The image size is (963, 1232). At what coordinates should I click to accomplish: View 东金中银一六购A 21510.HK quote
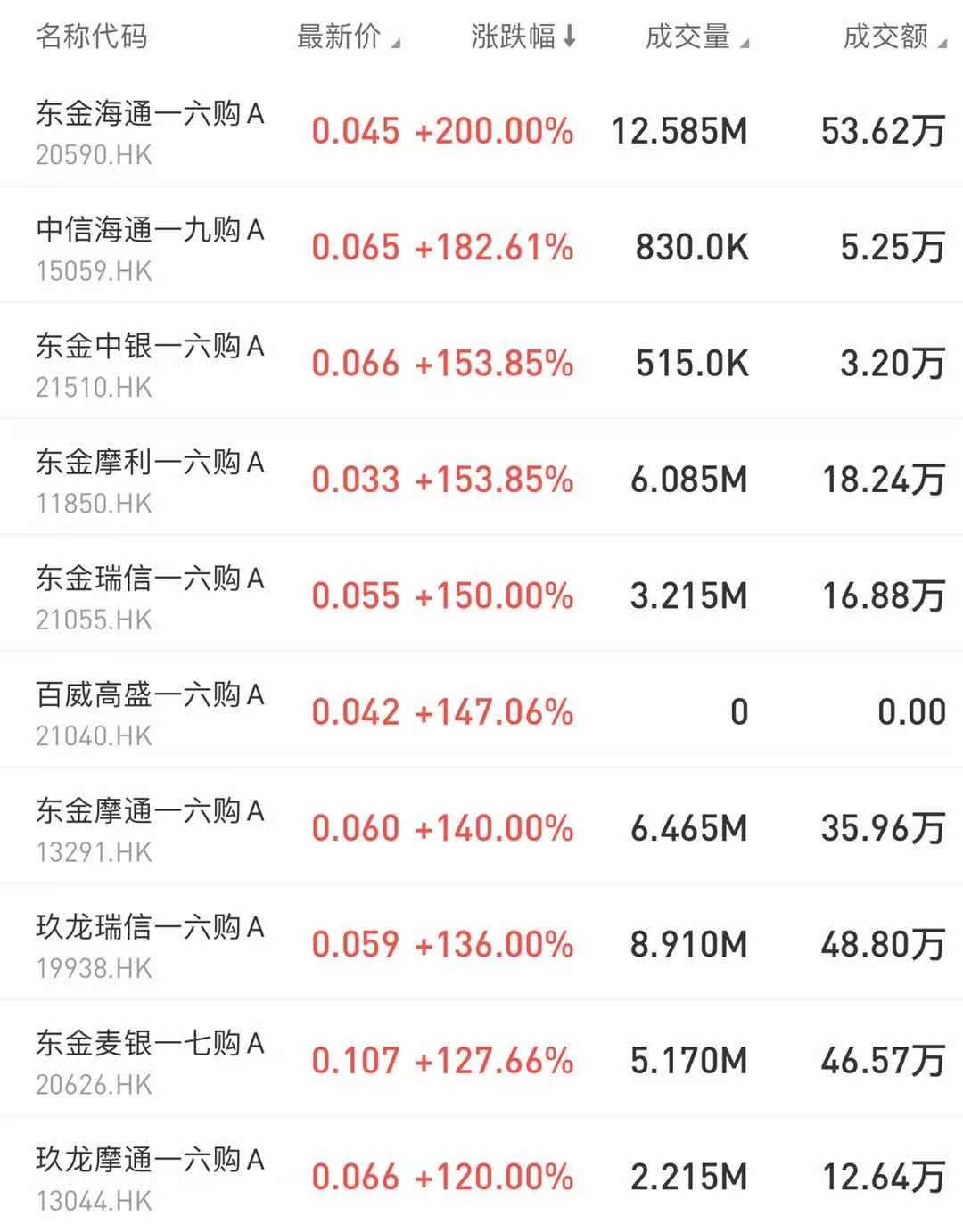point(150,364)
